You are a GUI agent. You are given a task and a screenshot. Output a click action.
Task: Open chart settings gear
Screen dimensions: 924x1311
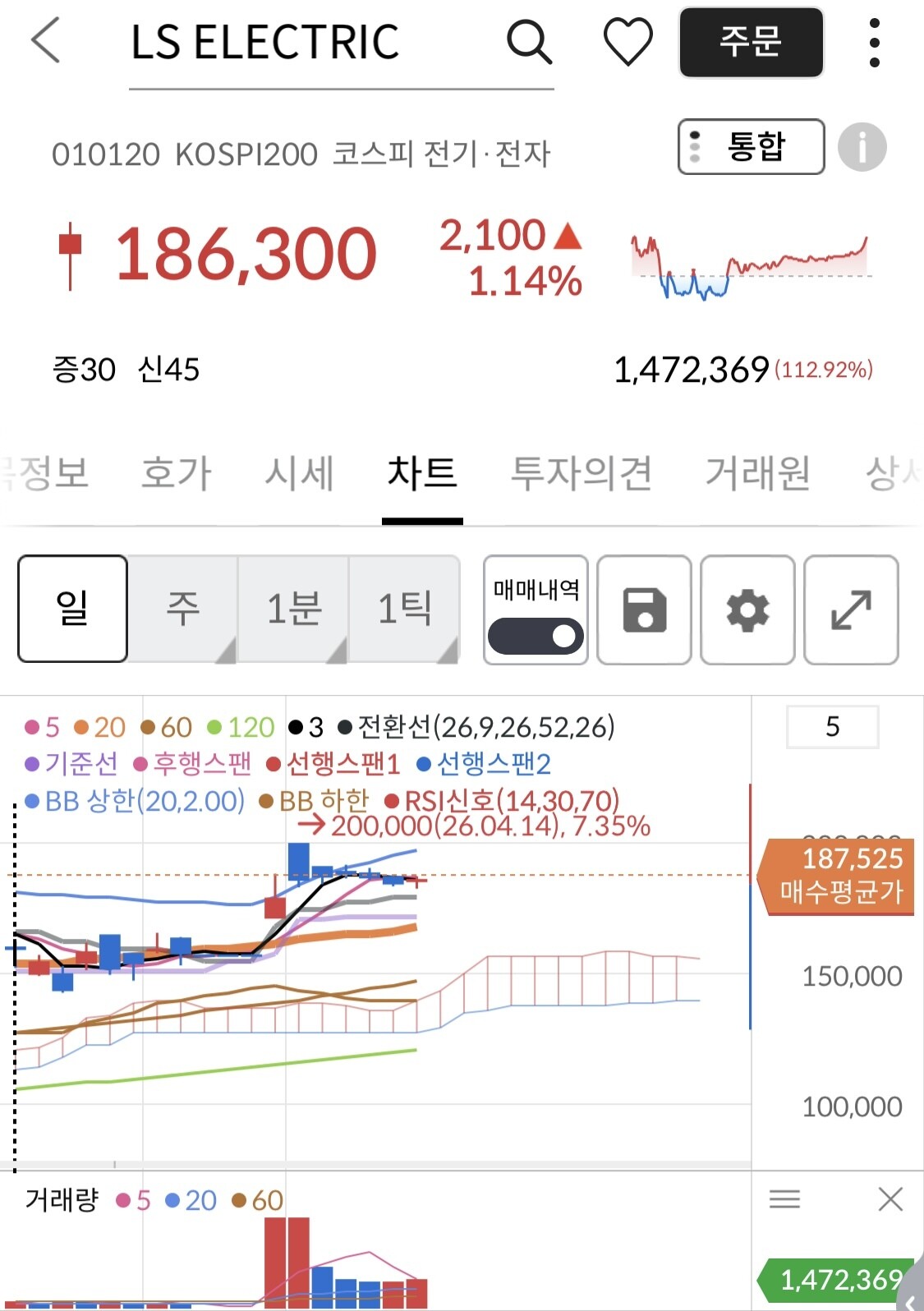[747, 609]
